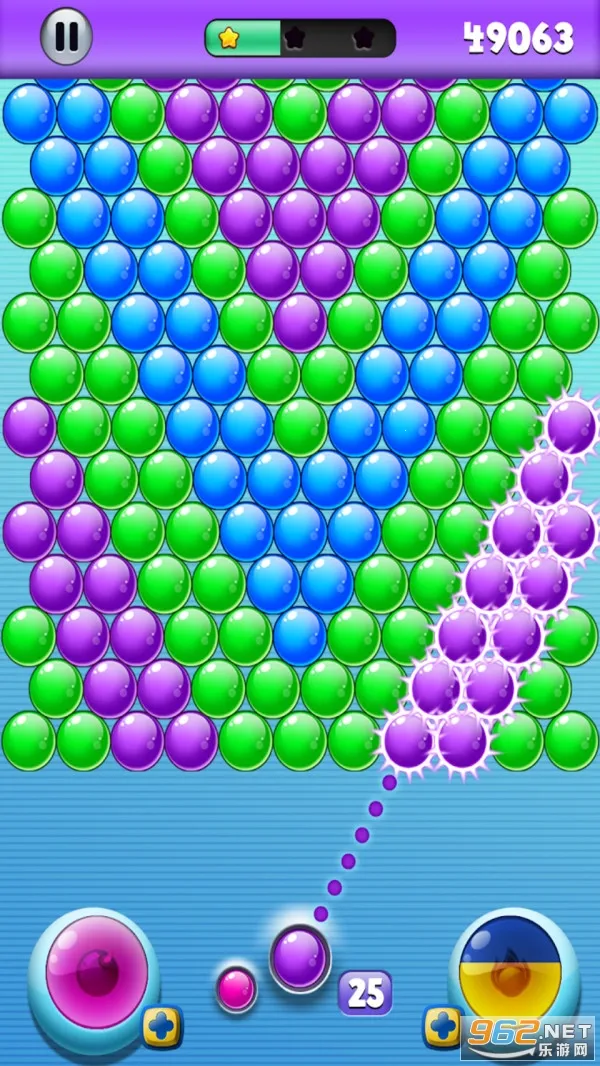Swap to the pink next bubble

pyautogui.click(x=237, y=988)
